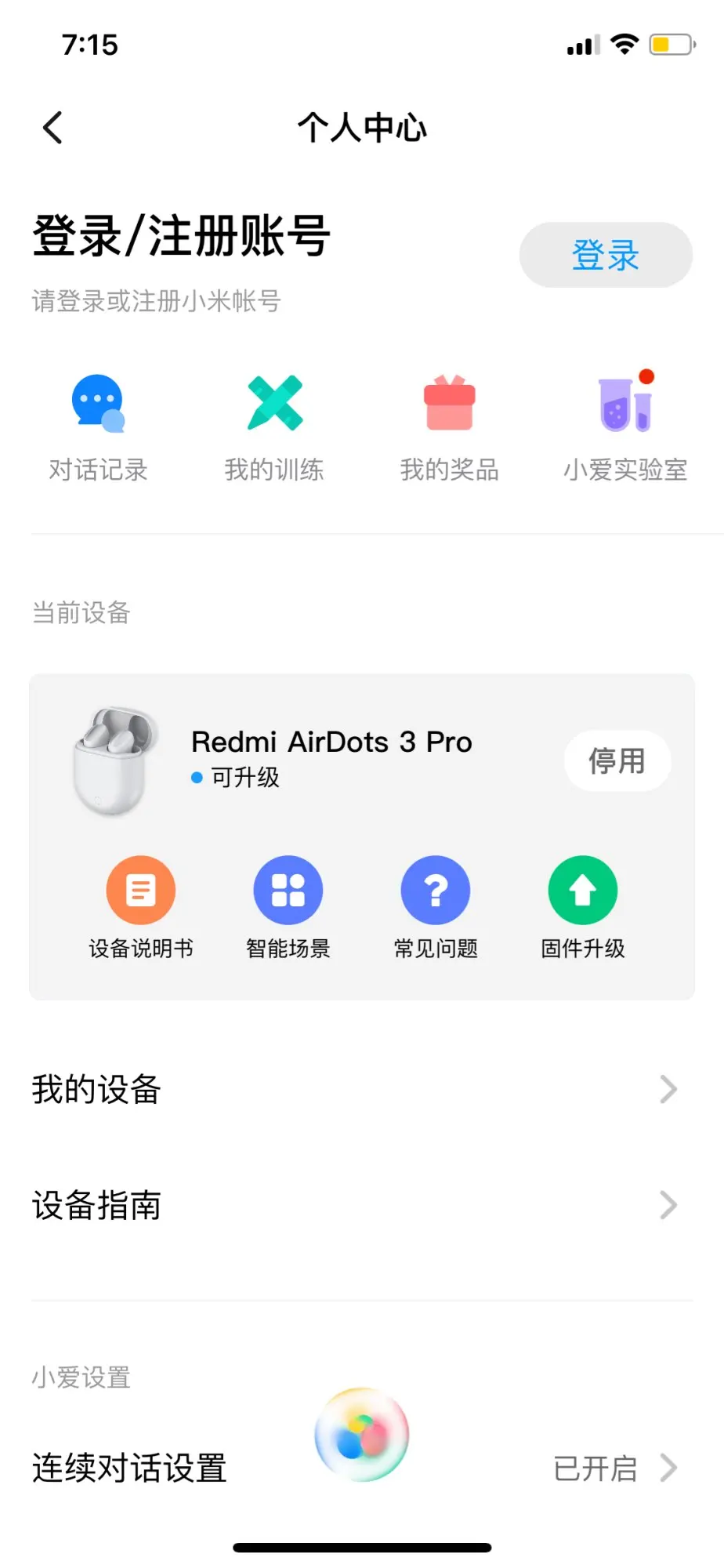Viewport: 724px width, 1568px height.
Task: Tap 停用 to disable Redmi AirDots
Action: (617, 760)
